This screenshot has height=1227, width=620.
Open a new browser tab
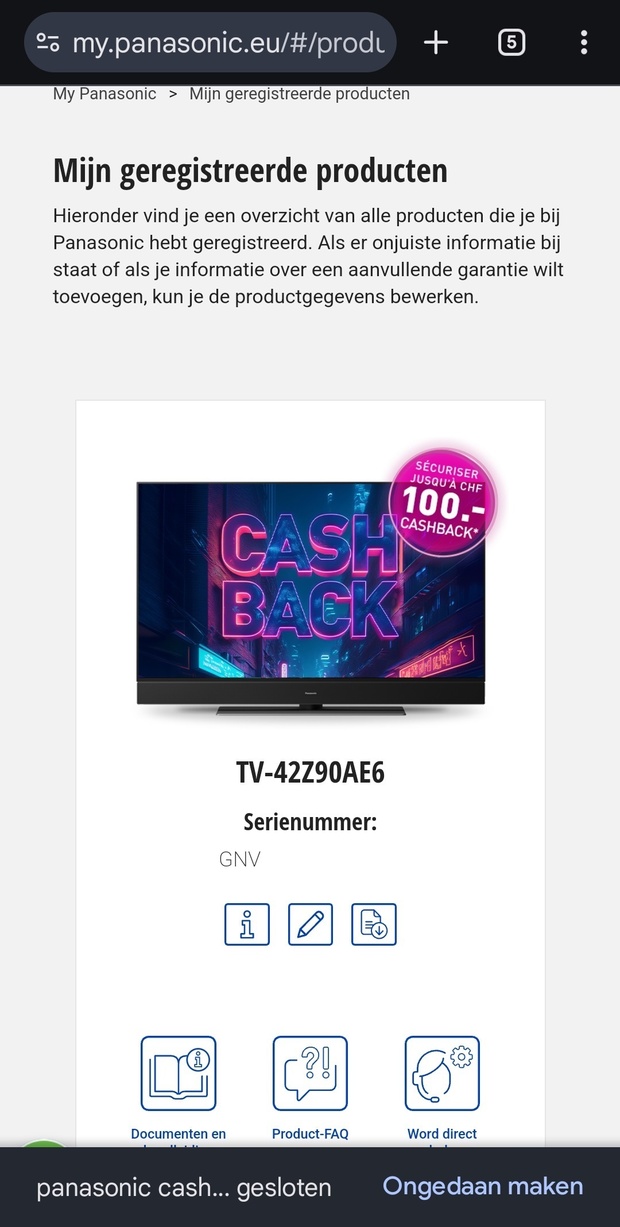click(436, 43)
